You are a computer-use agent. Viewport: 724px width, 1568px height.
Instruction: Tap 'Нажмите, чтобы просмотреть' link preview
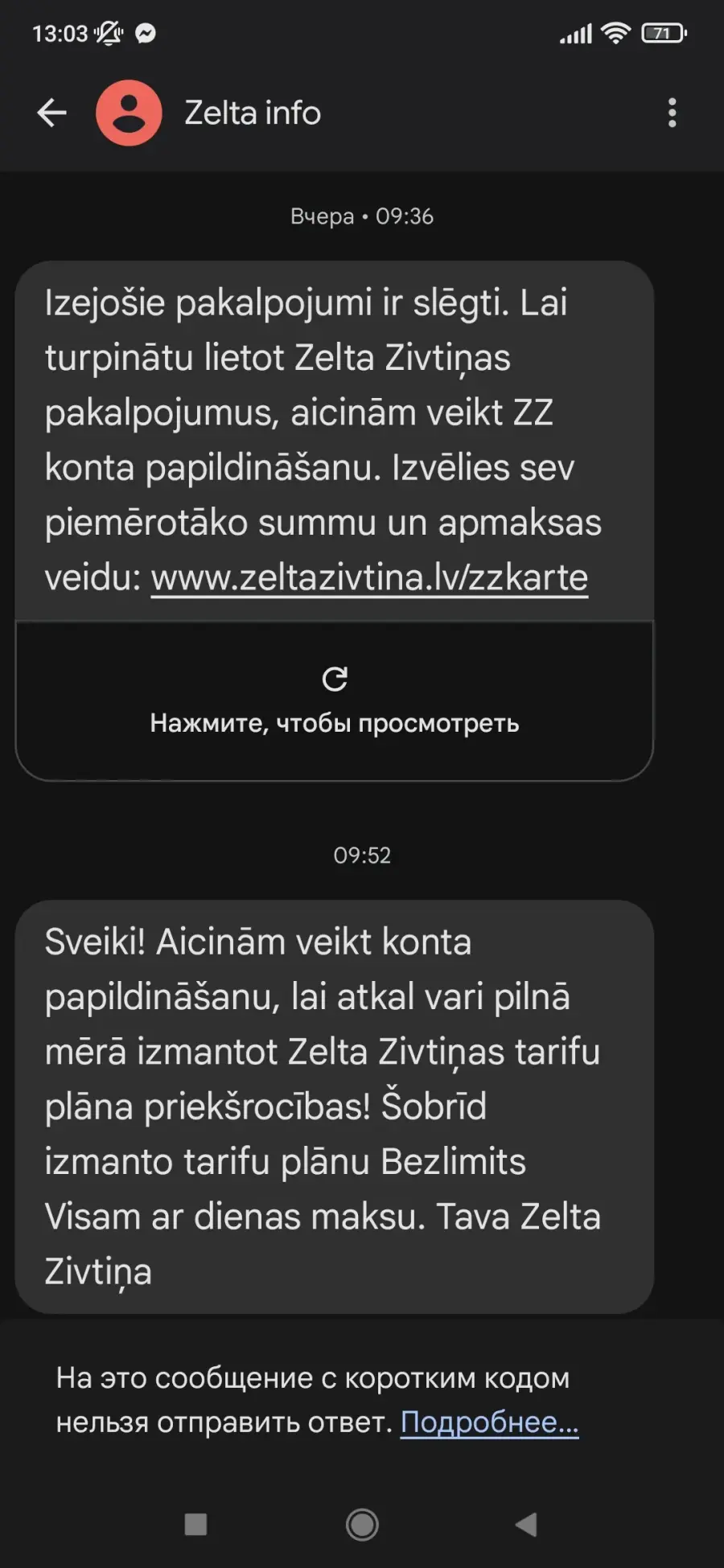click(335, 701)
